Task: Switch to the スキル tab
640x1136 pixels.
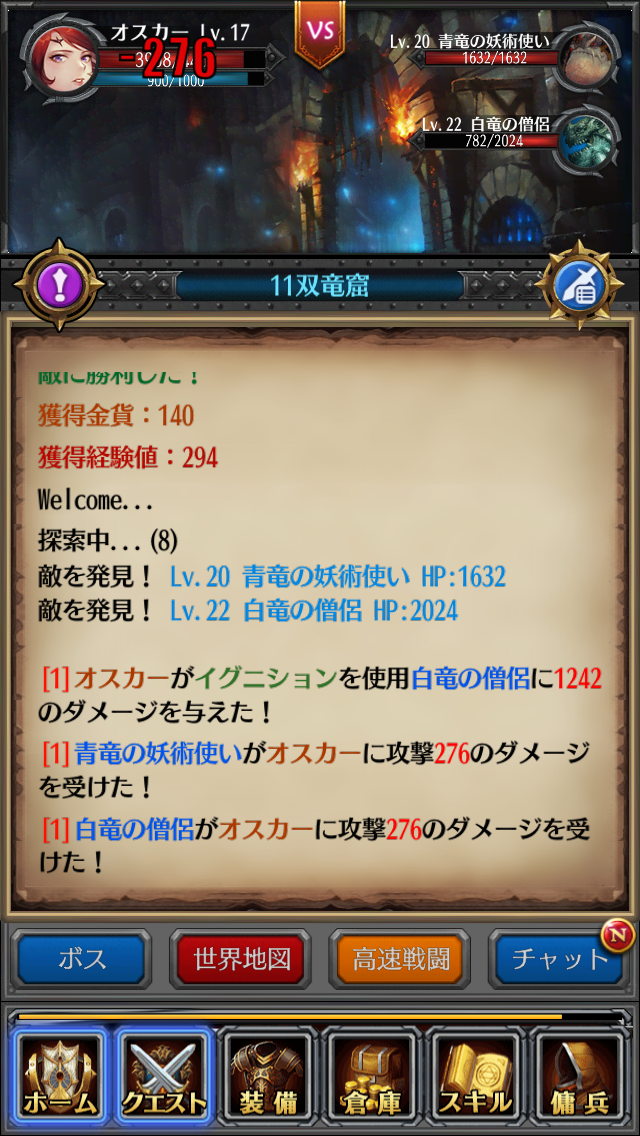Action: pos(477,1074)
